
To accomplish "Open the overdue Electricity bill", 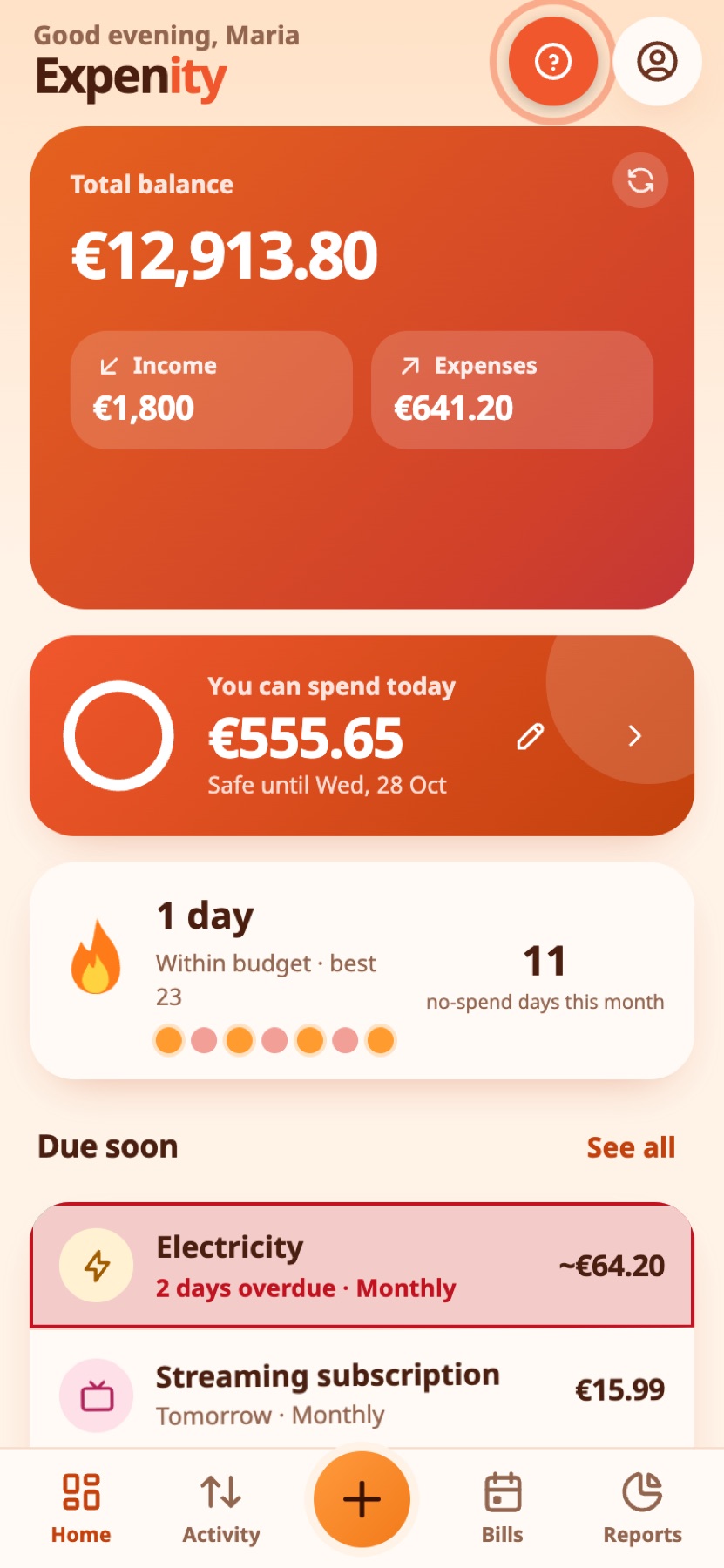I will [x=362, y=1266].
